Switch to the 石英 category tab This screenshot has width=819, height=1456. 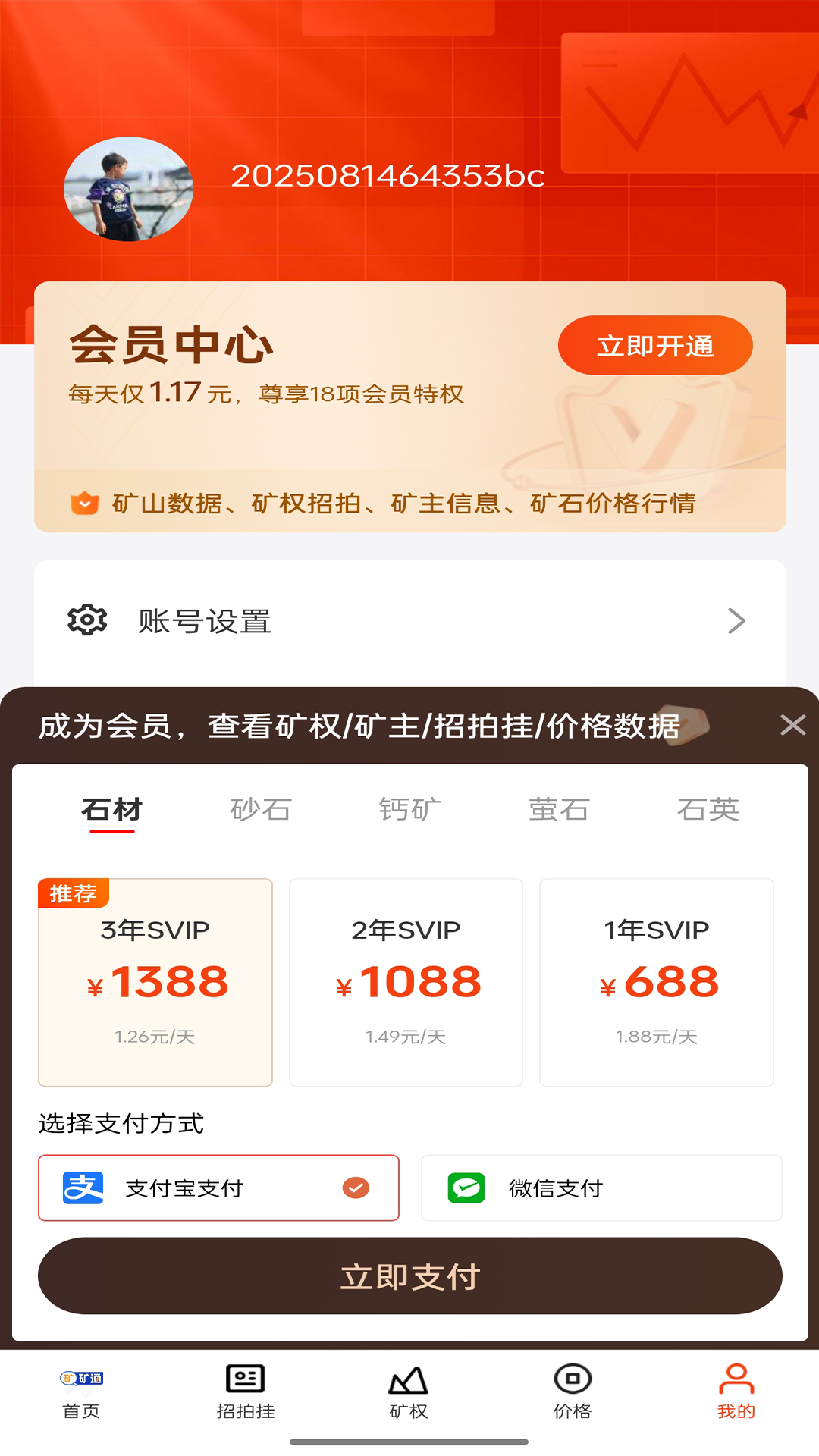click(708, 810)
